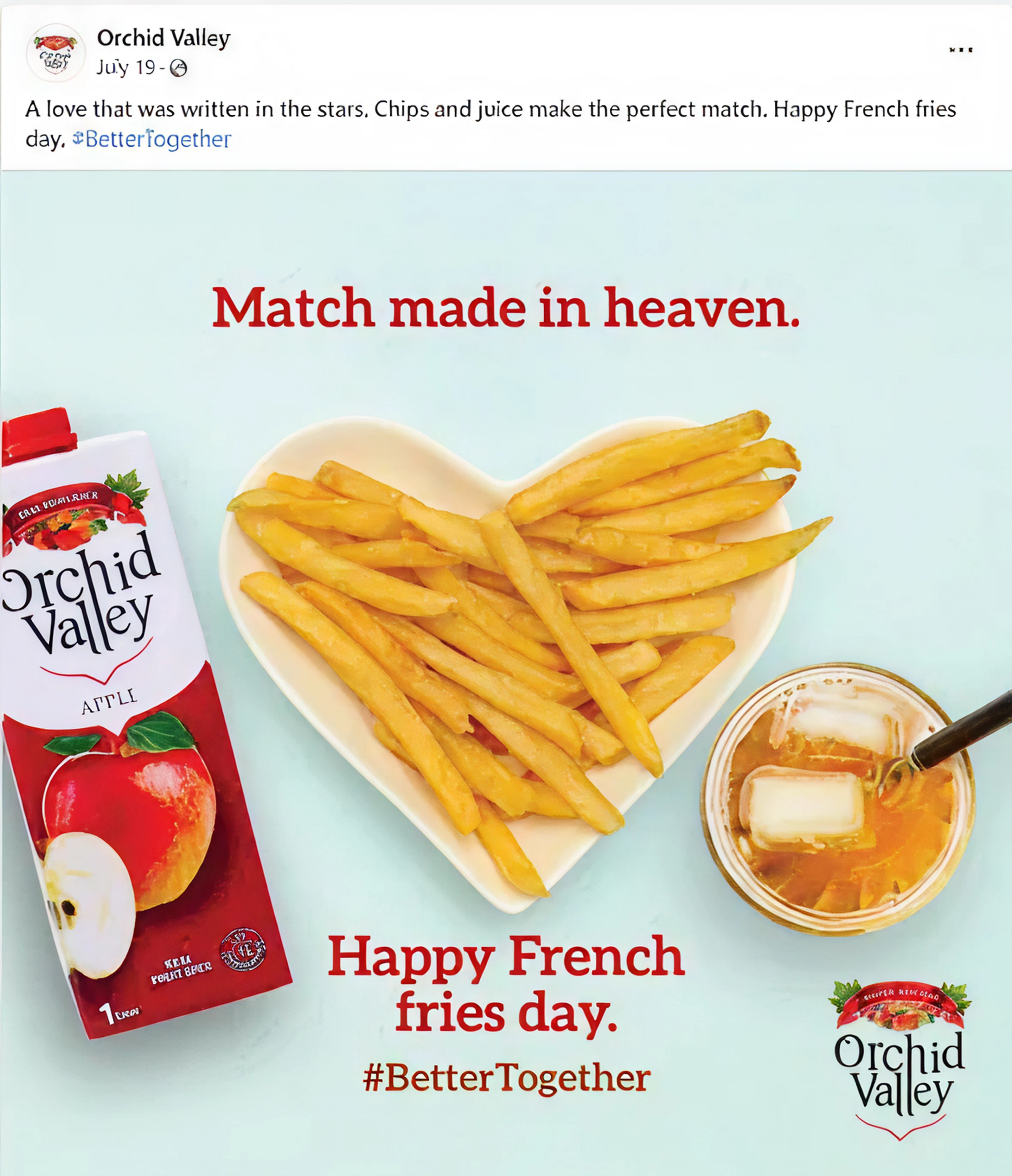Open the French fries post image

[x=506, y=670]
